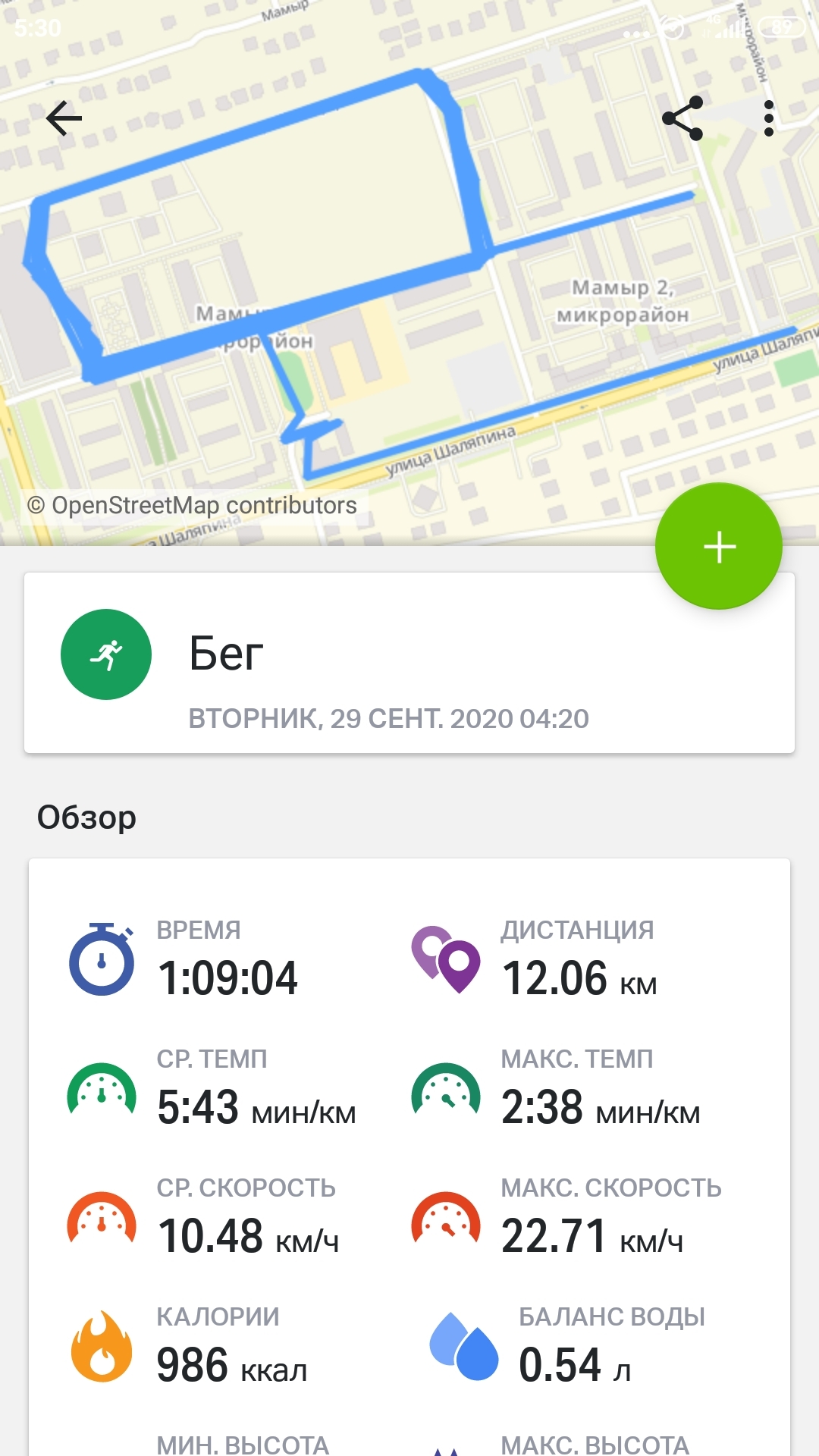
Task: Share this running workout
Action: pos(682,118)
